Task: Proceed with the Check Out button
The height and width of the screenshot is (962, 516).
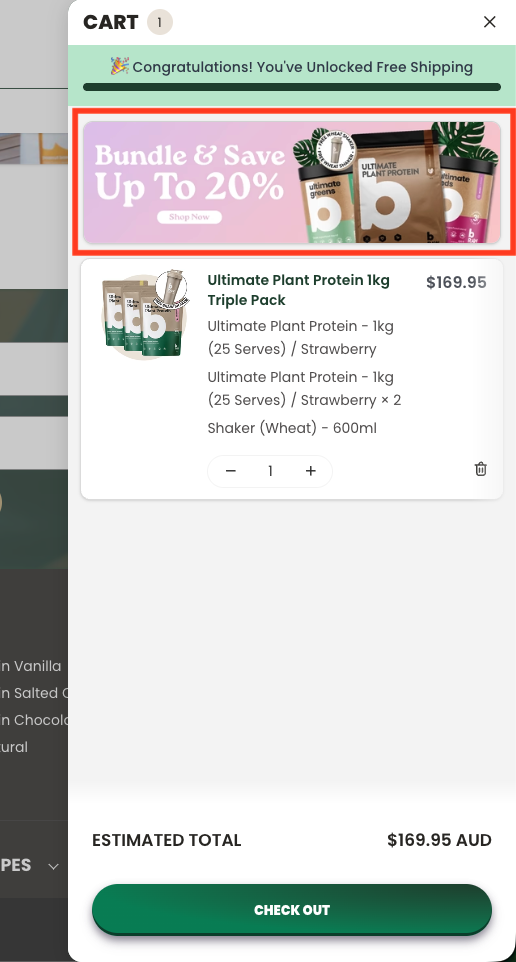Action: tap(292, 910)
